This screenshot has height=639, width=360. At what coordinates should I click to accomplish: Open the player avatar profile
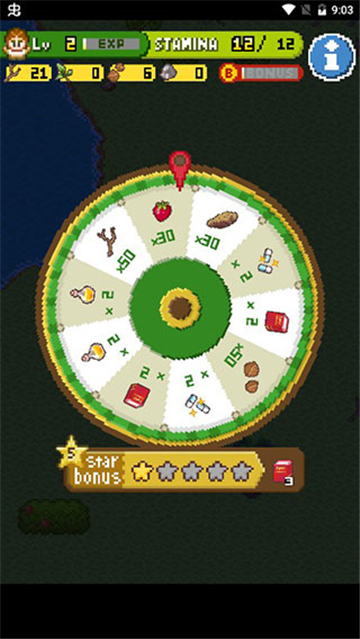point(17,43)
